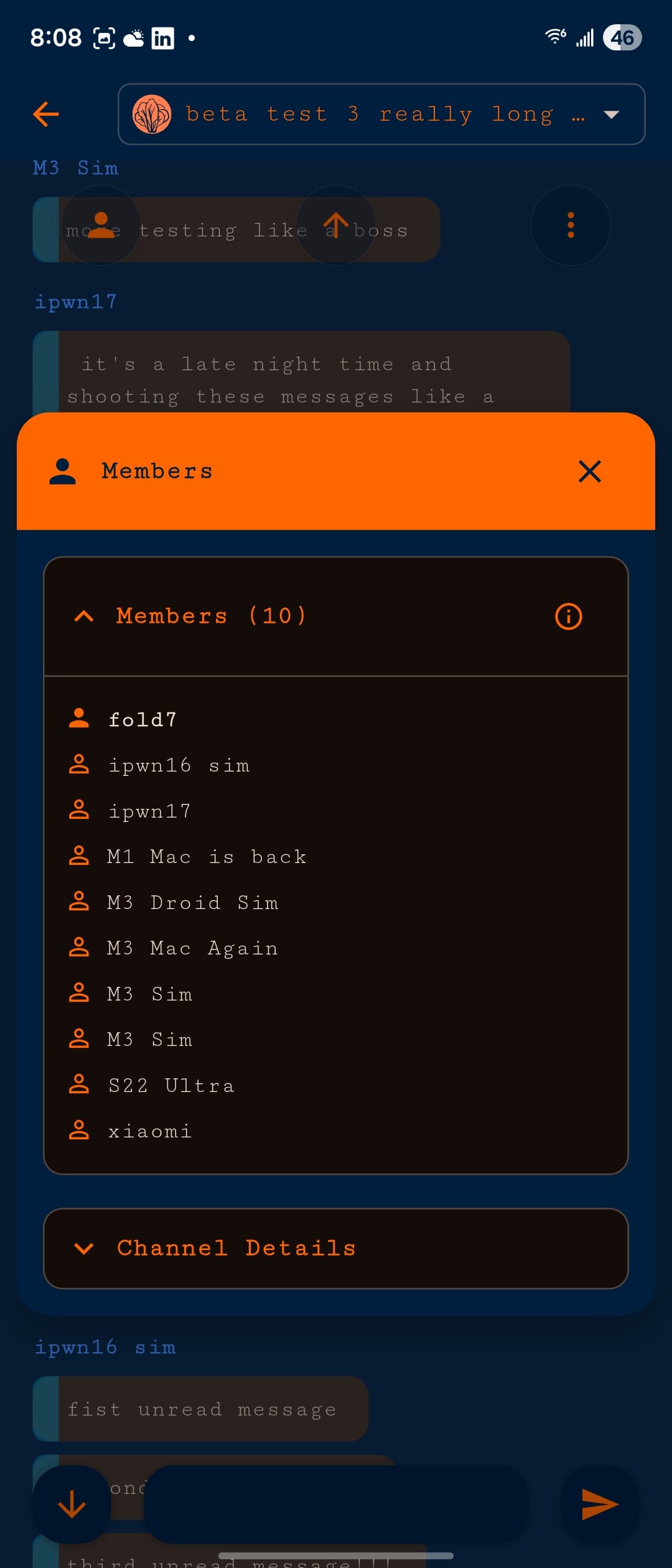Expand Channel Details
The image size is (672, 1568).
point(336,1248)
